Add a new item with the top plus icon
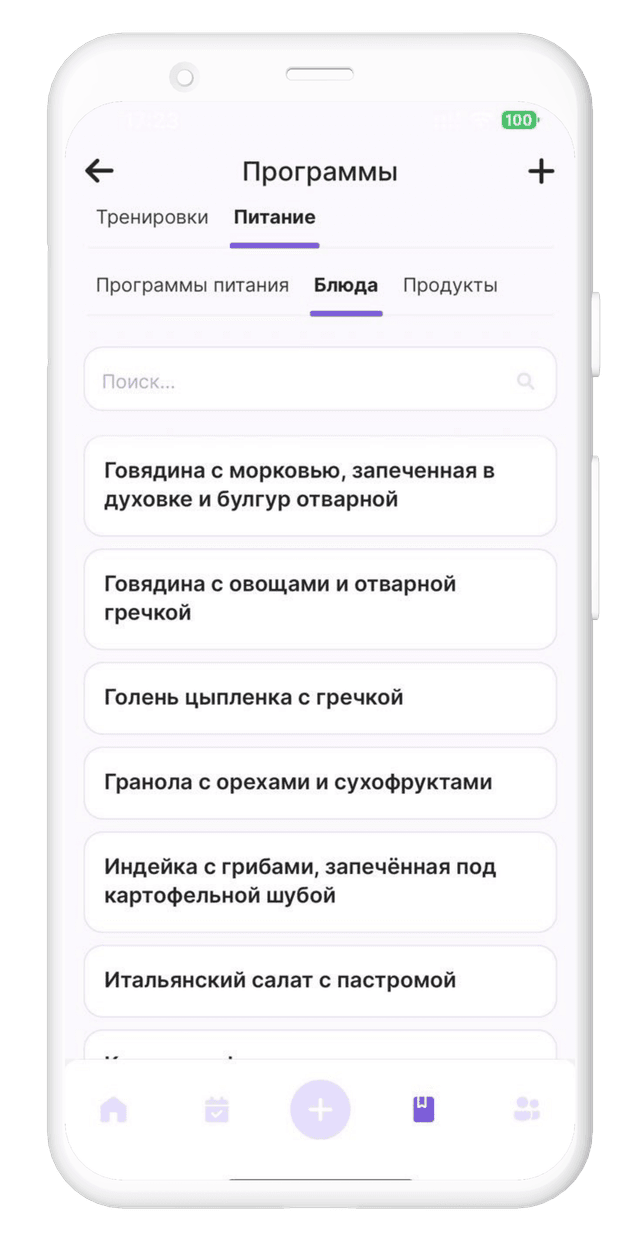 pos(541,171)
